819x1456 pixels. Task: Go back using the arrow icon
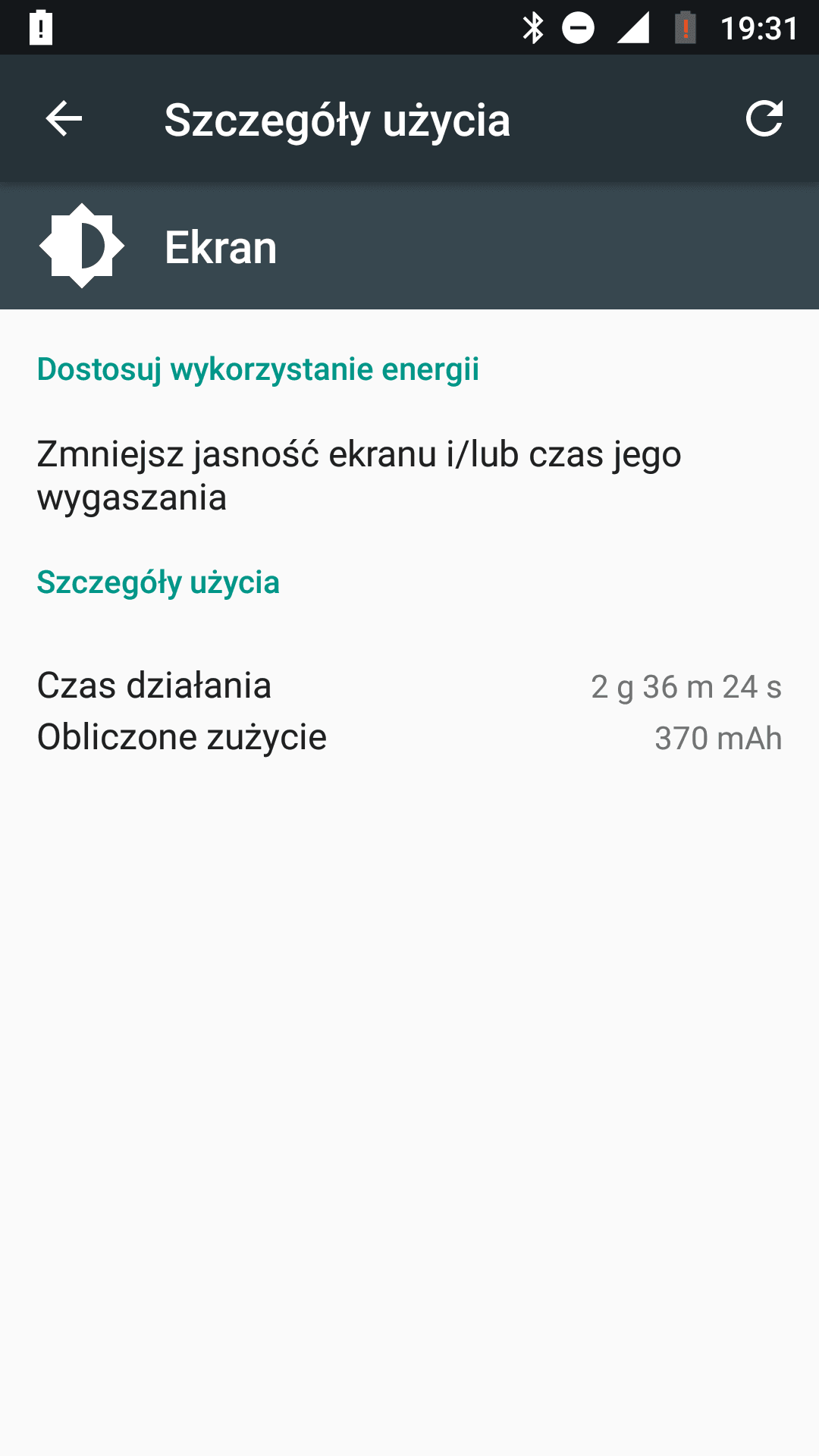pyautogui.click(x=64, y=119)
